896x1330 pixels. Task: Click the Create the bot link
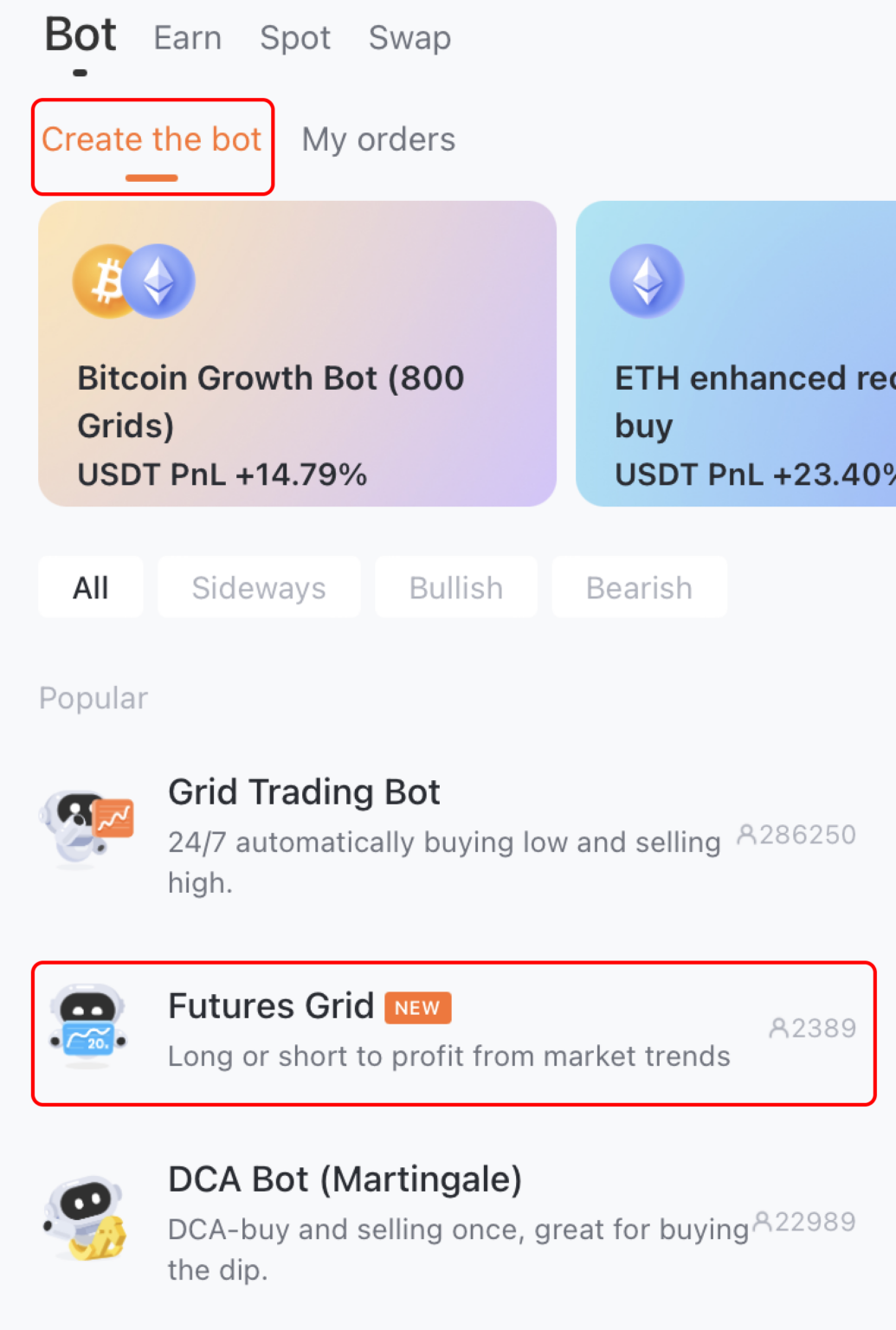click(x=151, y=139)
